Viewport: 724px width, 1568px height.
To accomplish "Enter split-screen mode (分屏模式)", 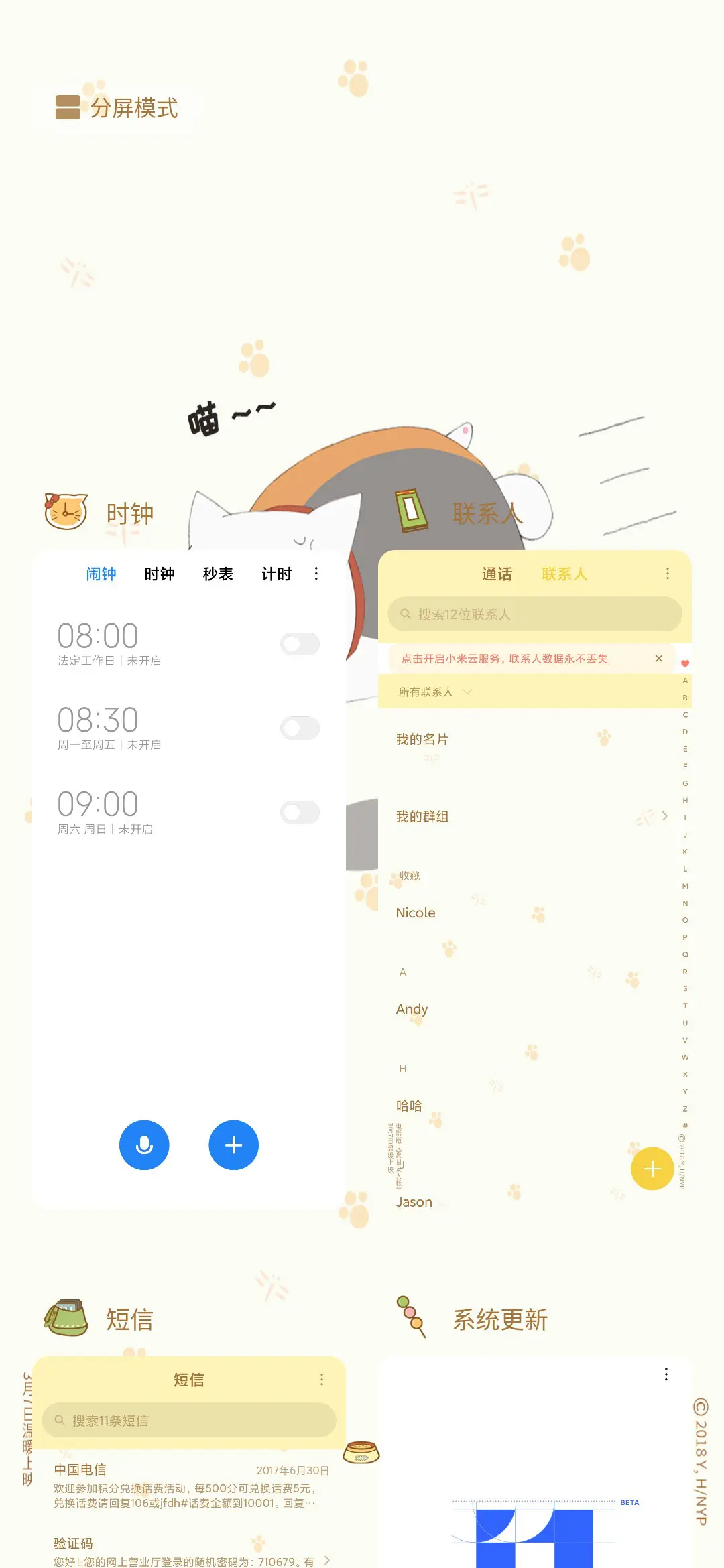I will point(117,108).
